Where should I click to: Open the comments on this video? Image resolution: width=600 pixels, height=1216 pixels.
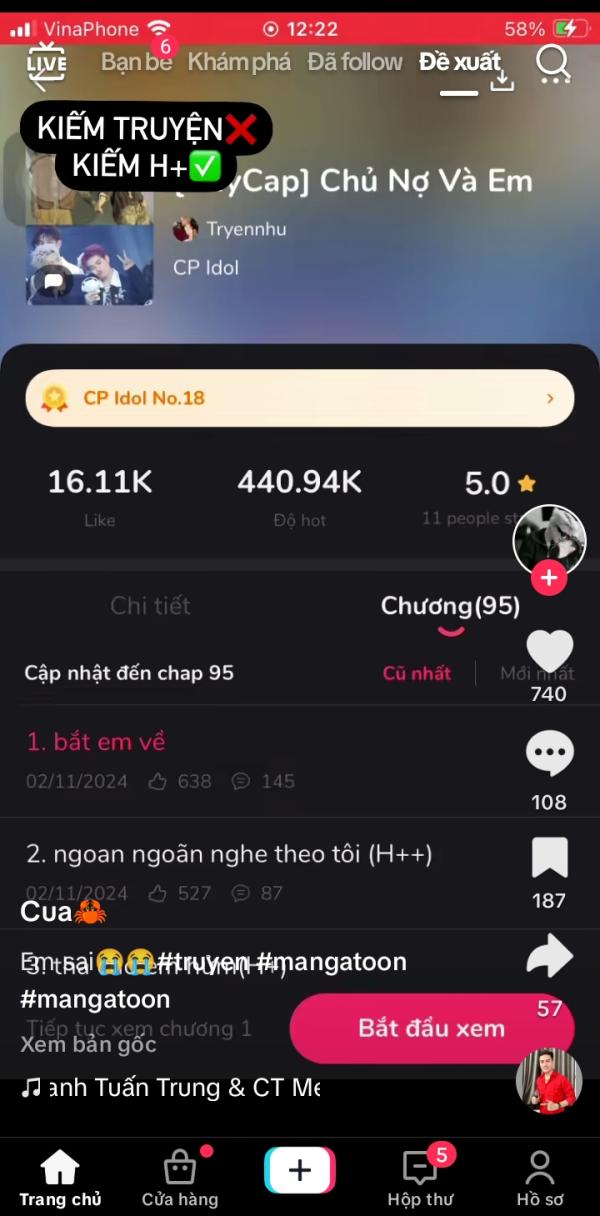549,754
